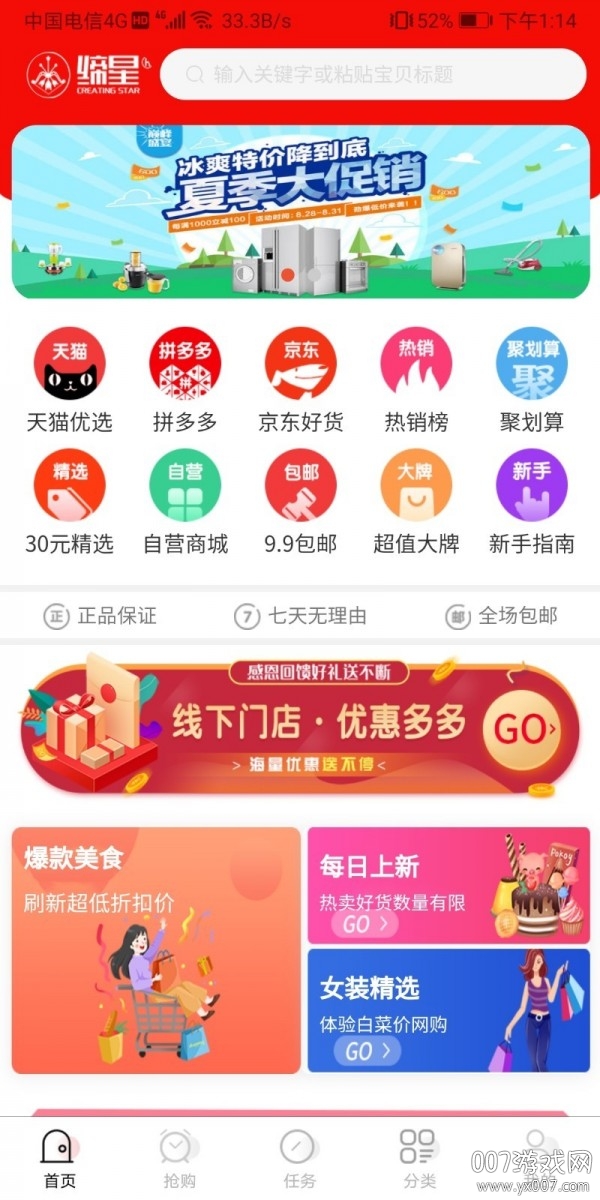Open the 夏季大促销 summer sale banner
This screenshot has width=600, height=1200.
(x=300, y=211)
